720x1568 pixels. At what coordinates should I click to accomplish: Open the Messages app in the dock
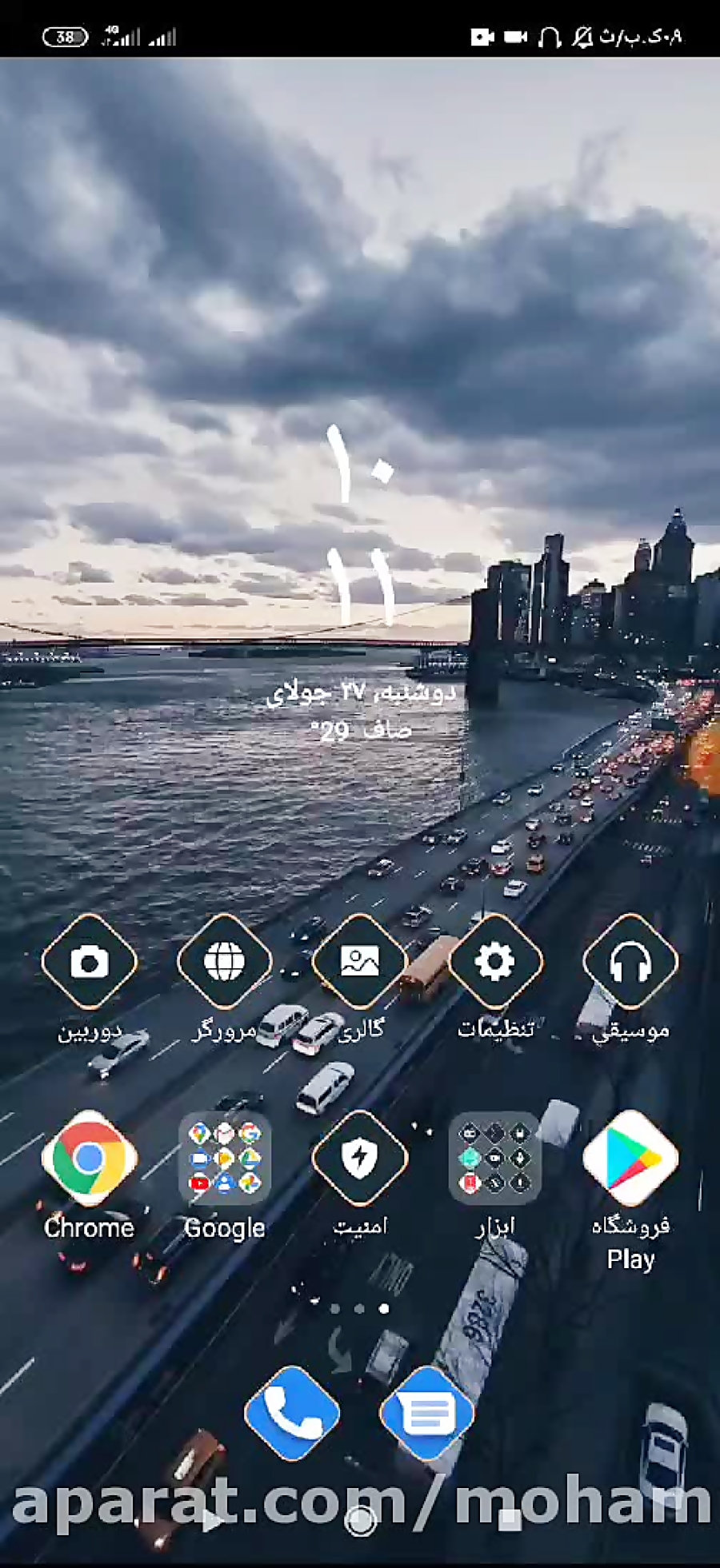pyautogui.click(x=427, y=1414)
